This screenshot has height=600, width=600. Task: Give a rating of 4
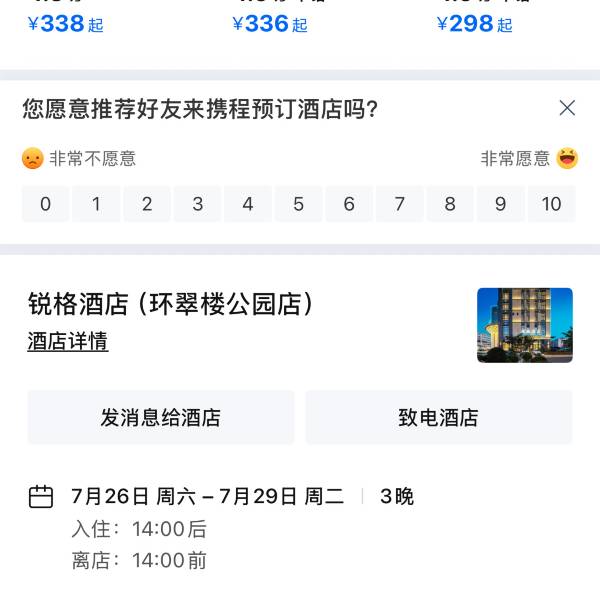click(x=248, y=204)
